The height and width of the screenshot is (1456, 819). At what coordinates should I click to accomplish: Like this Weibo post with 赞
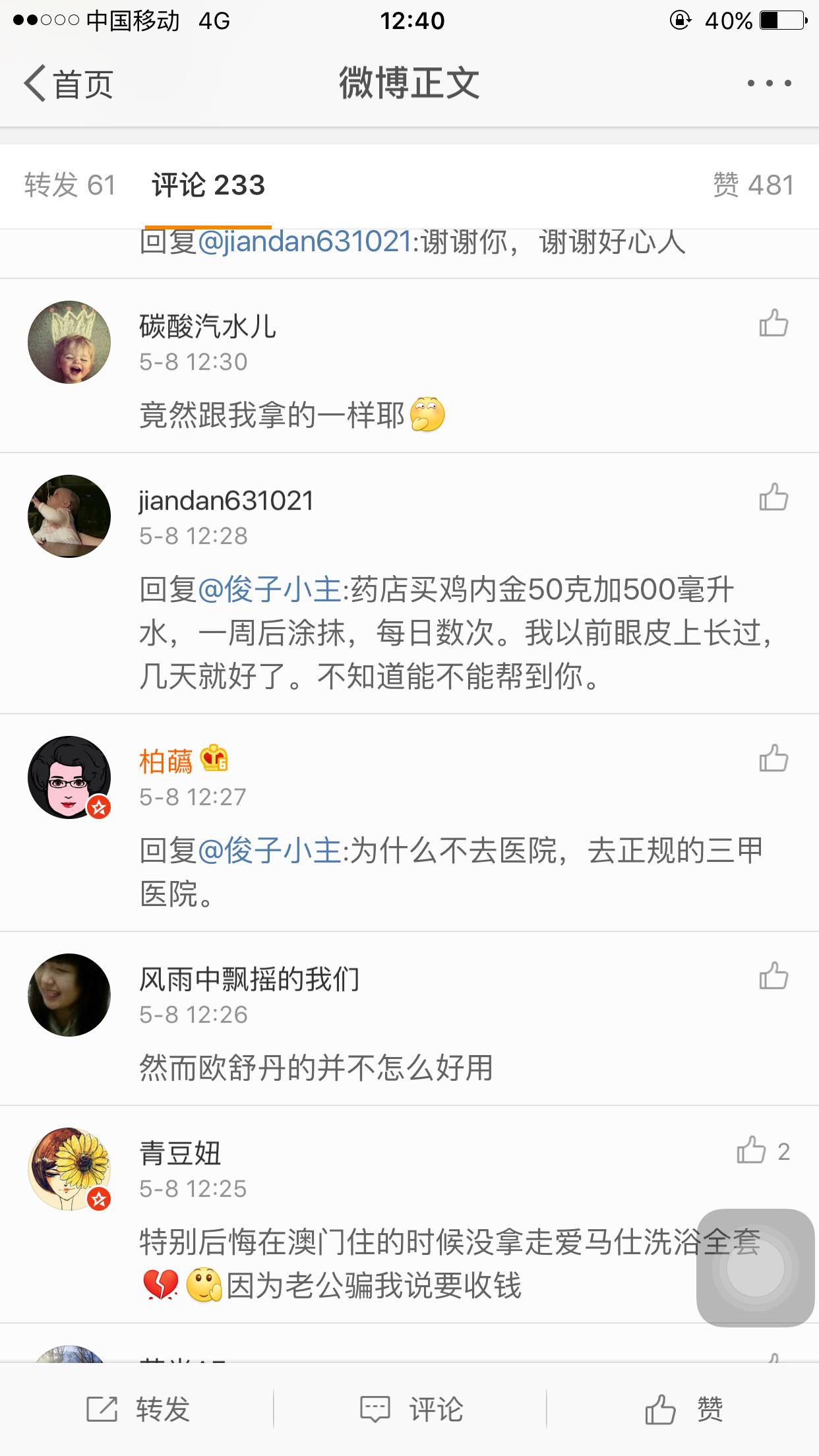684,1409
